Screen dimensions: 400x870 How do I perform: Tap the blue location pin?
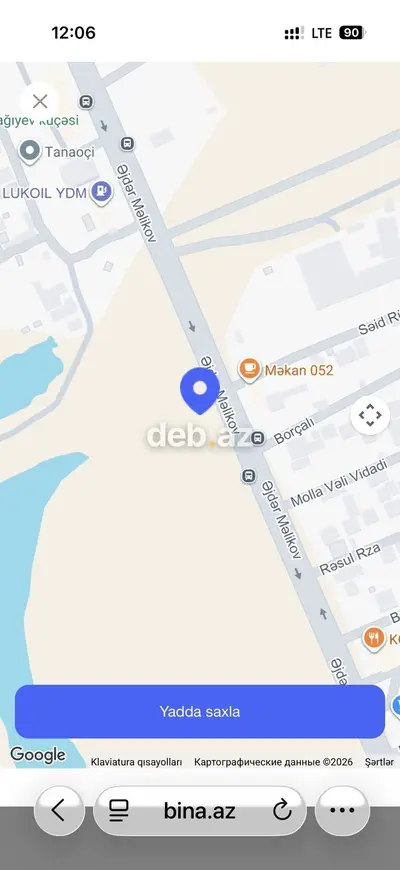coord(200,391)
